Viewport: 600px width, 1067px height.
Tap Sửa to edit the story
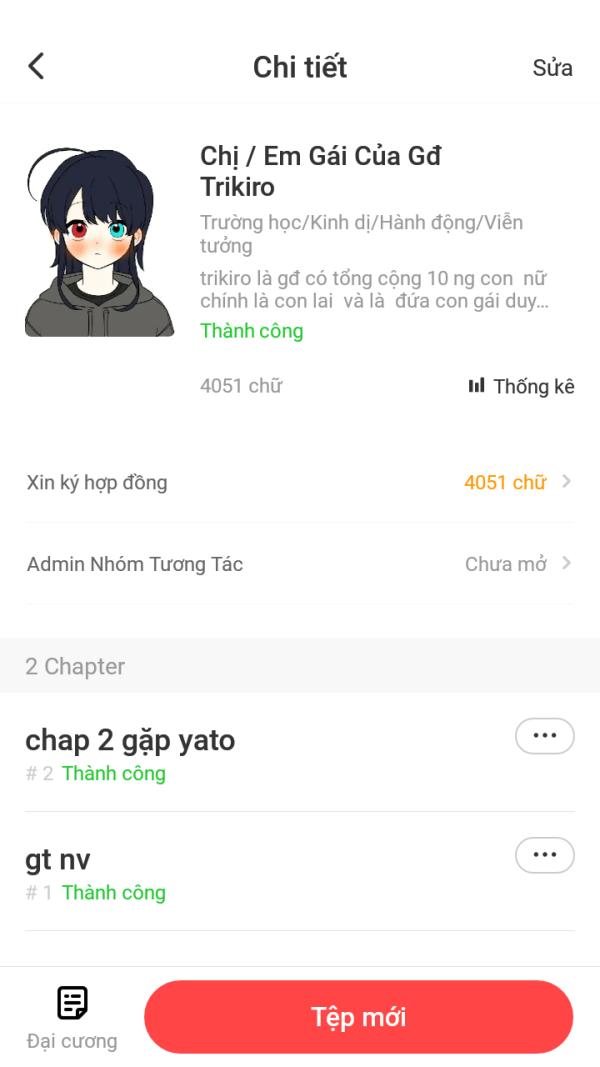click(552, 68)
